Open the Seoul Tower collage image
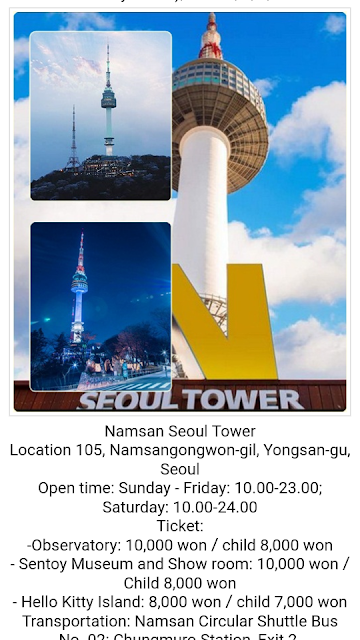The width and height of the screenshot is (360, 640). click(180, 211)
